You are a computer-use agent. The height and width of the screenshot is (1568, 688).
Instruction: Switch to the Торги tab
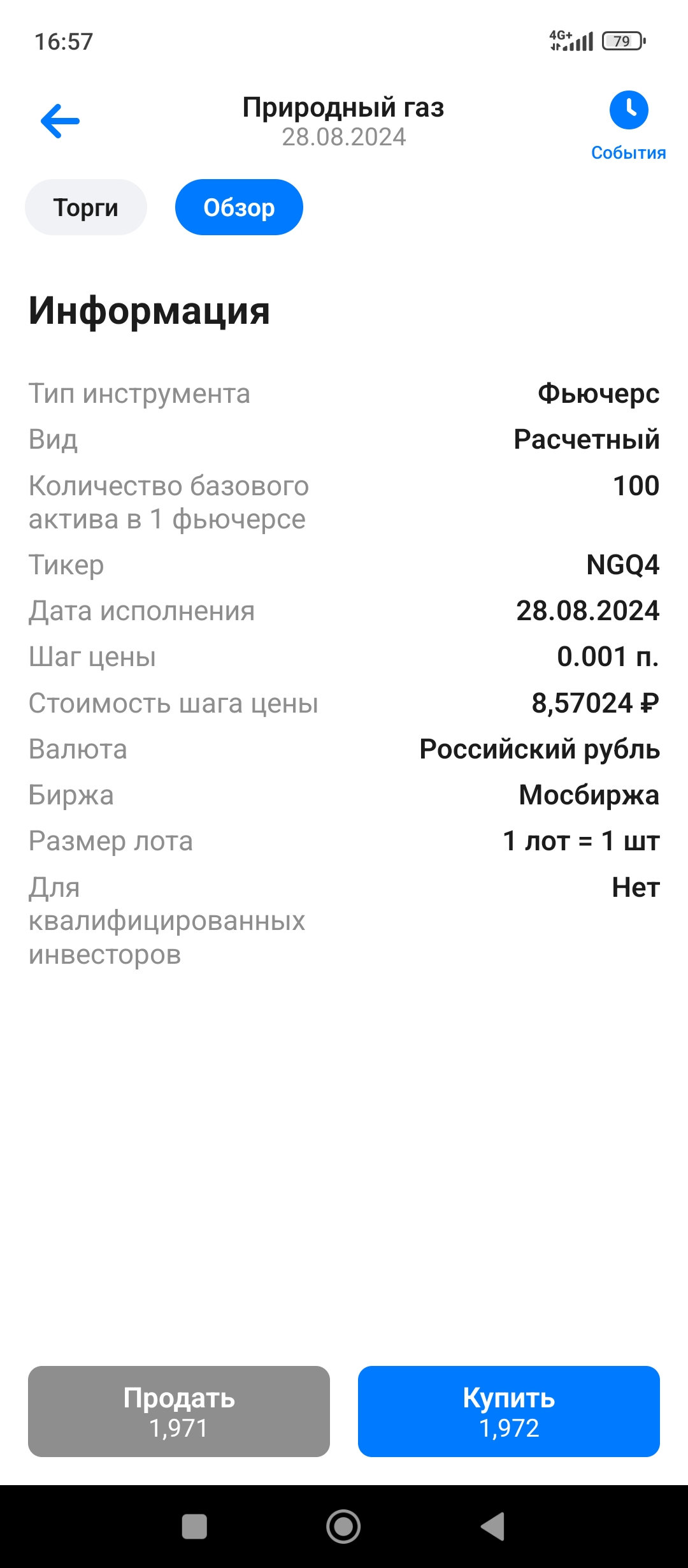pos(86,207)
